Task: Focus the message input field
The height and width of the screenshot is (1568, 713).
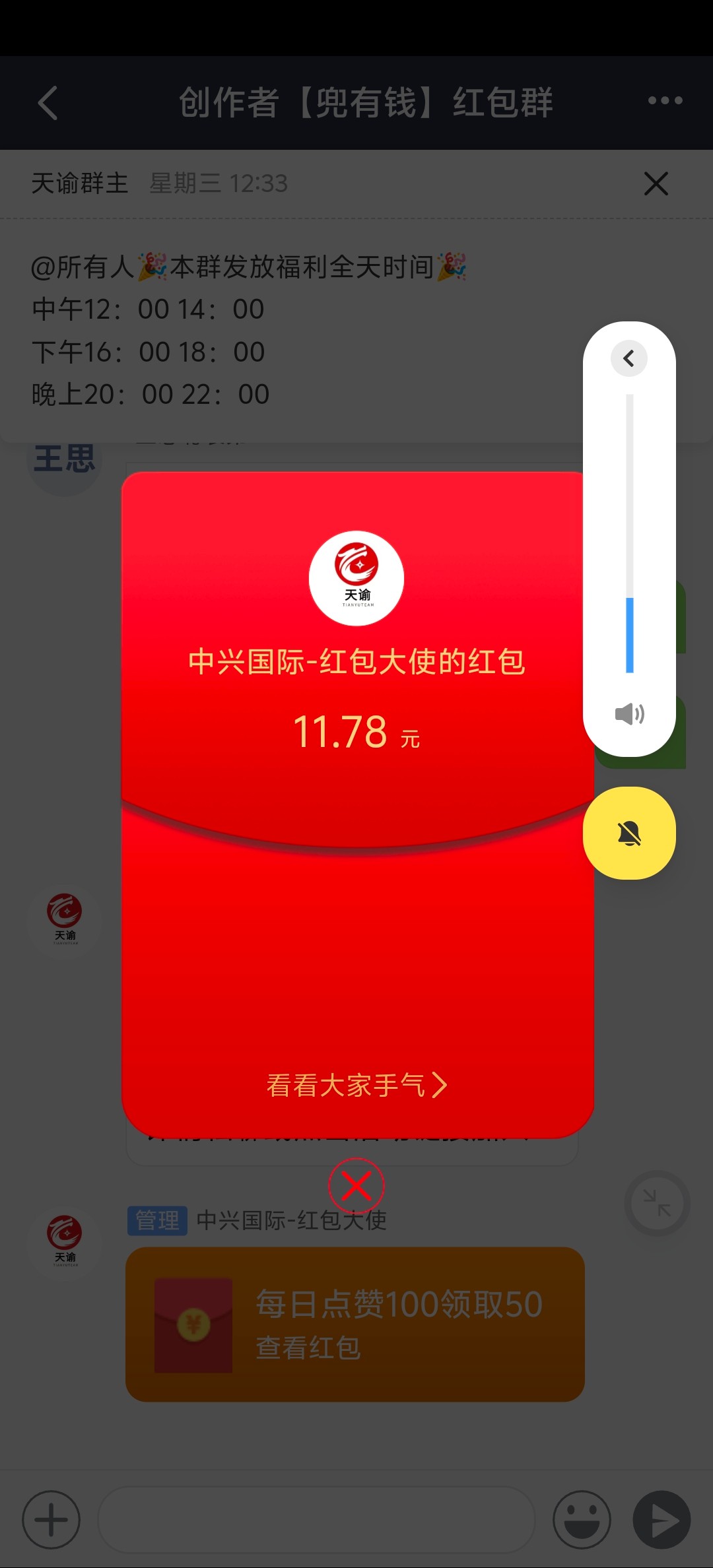Action: (316, 1520)
